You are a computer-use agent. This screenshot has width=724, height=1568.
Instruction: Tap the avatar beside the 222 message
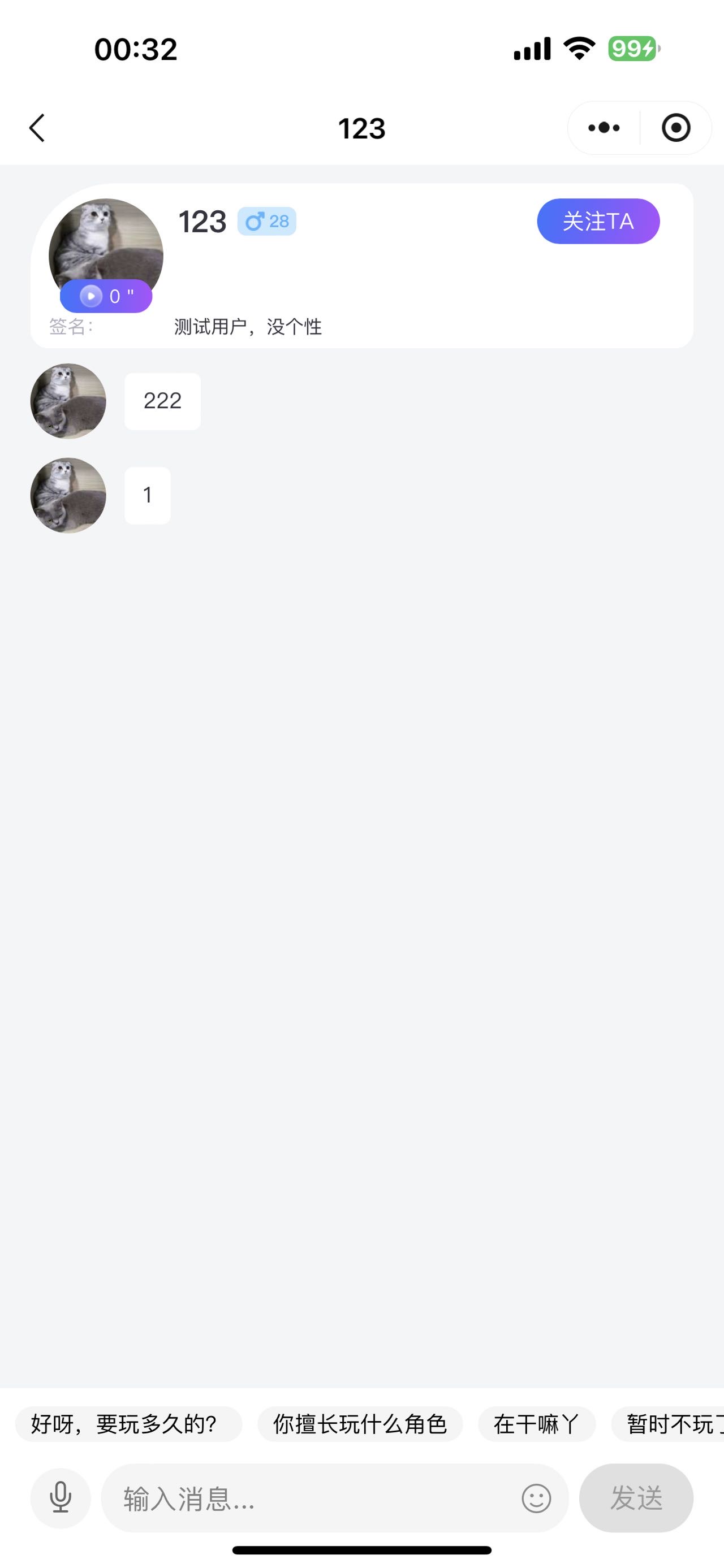click(x=68, y=401)
